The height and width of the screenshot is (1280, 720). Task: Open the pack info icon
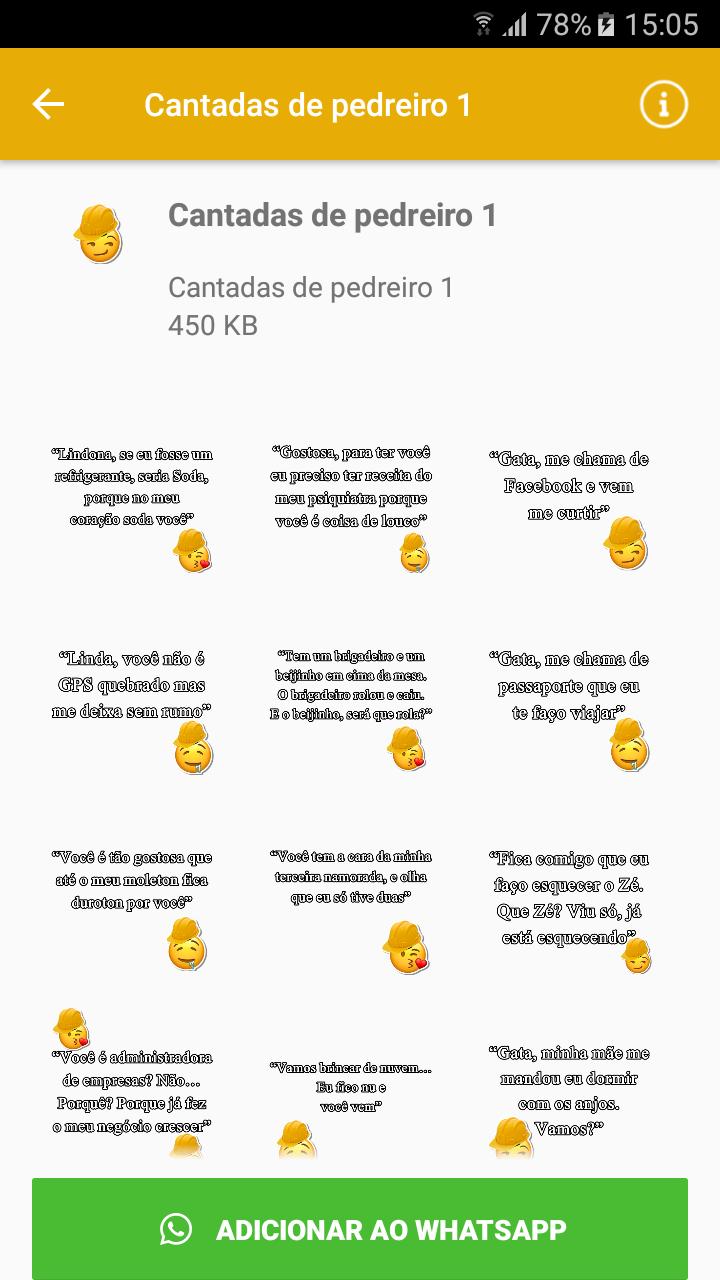coord(664,104)
